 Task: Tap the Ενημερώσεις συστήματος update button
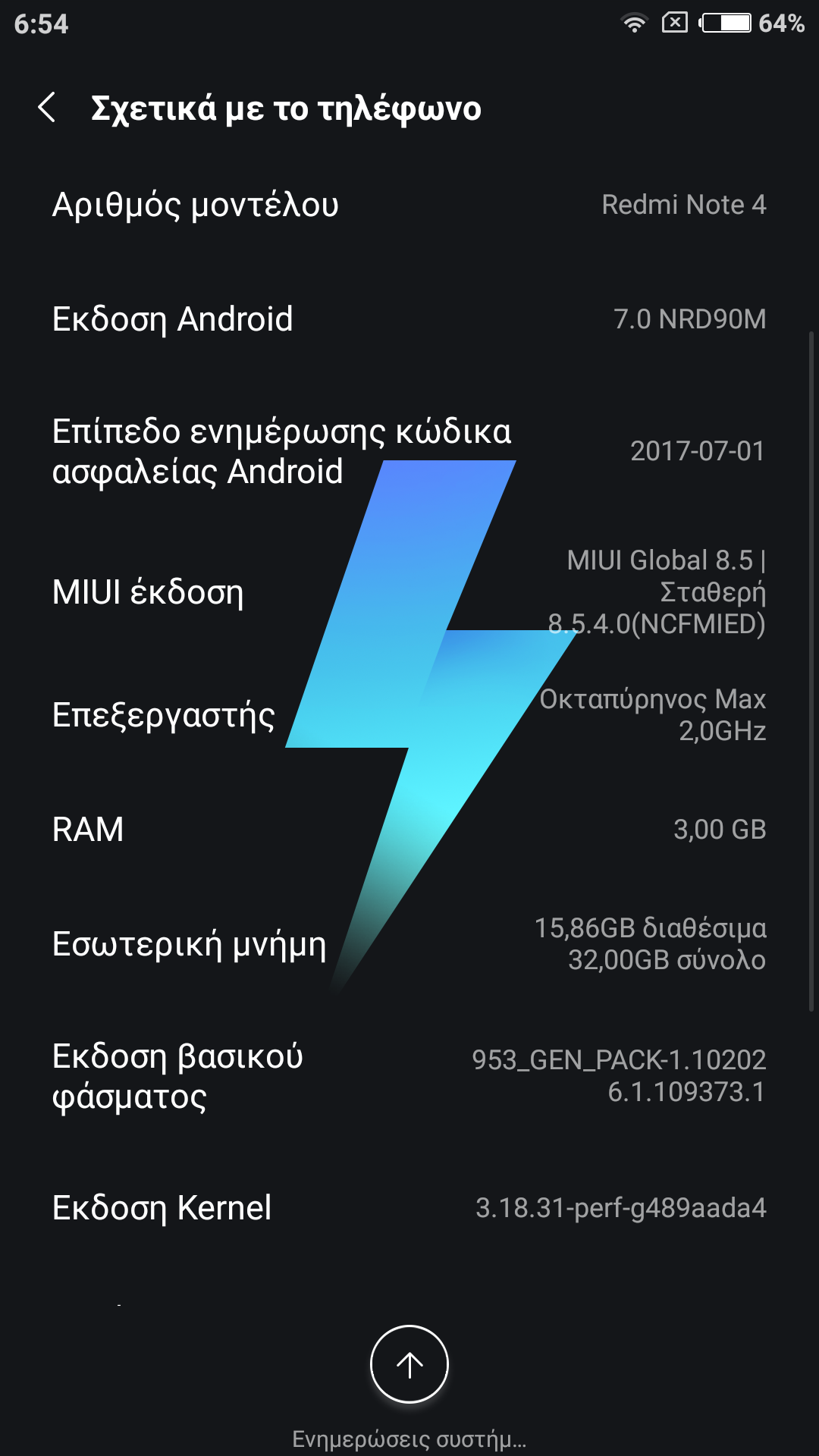(x=409, y=1365)
